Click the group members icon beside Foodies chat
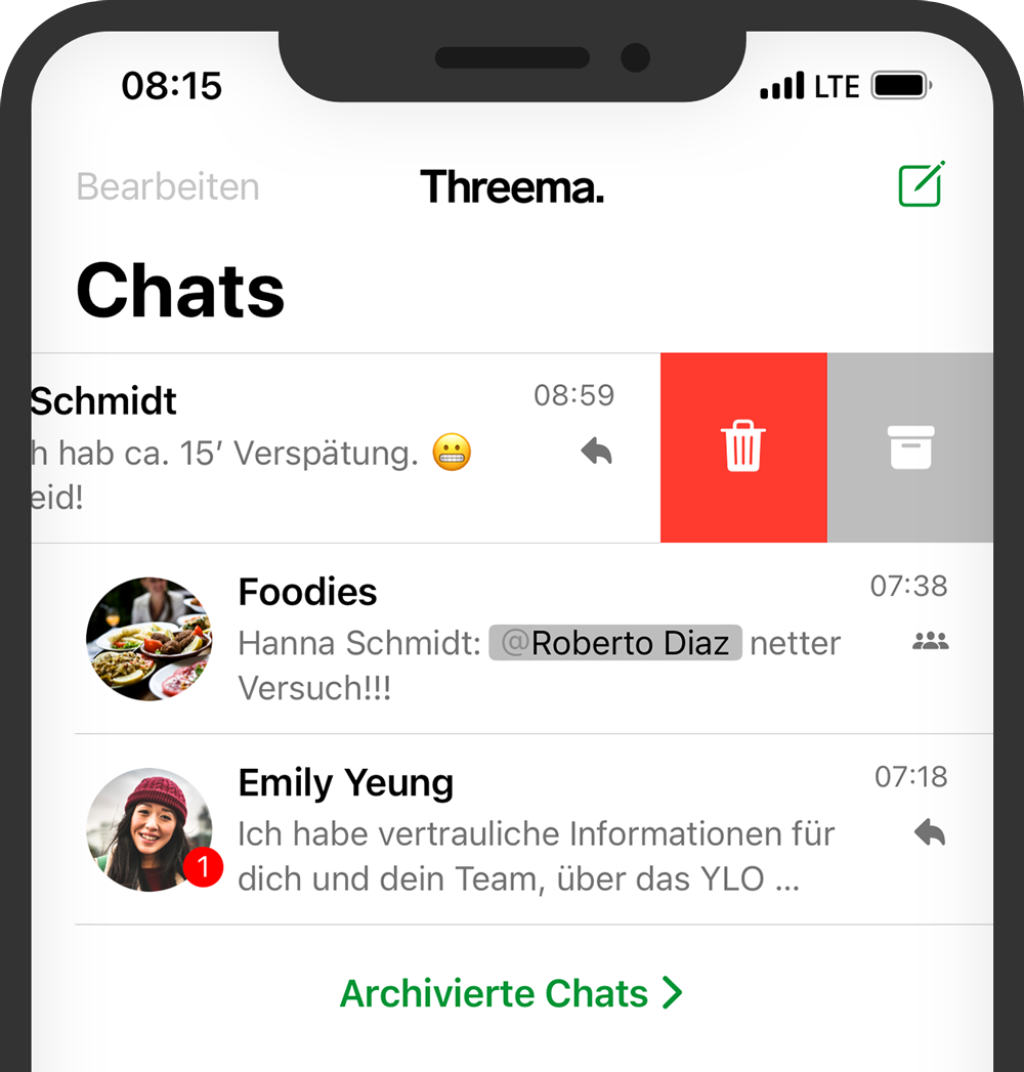This screenshot has height=1072, width=1024. [x=930, y=640]
